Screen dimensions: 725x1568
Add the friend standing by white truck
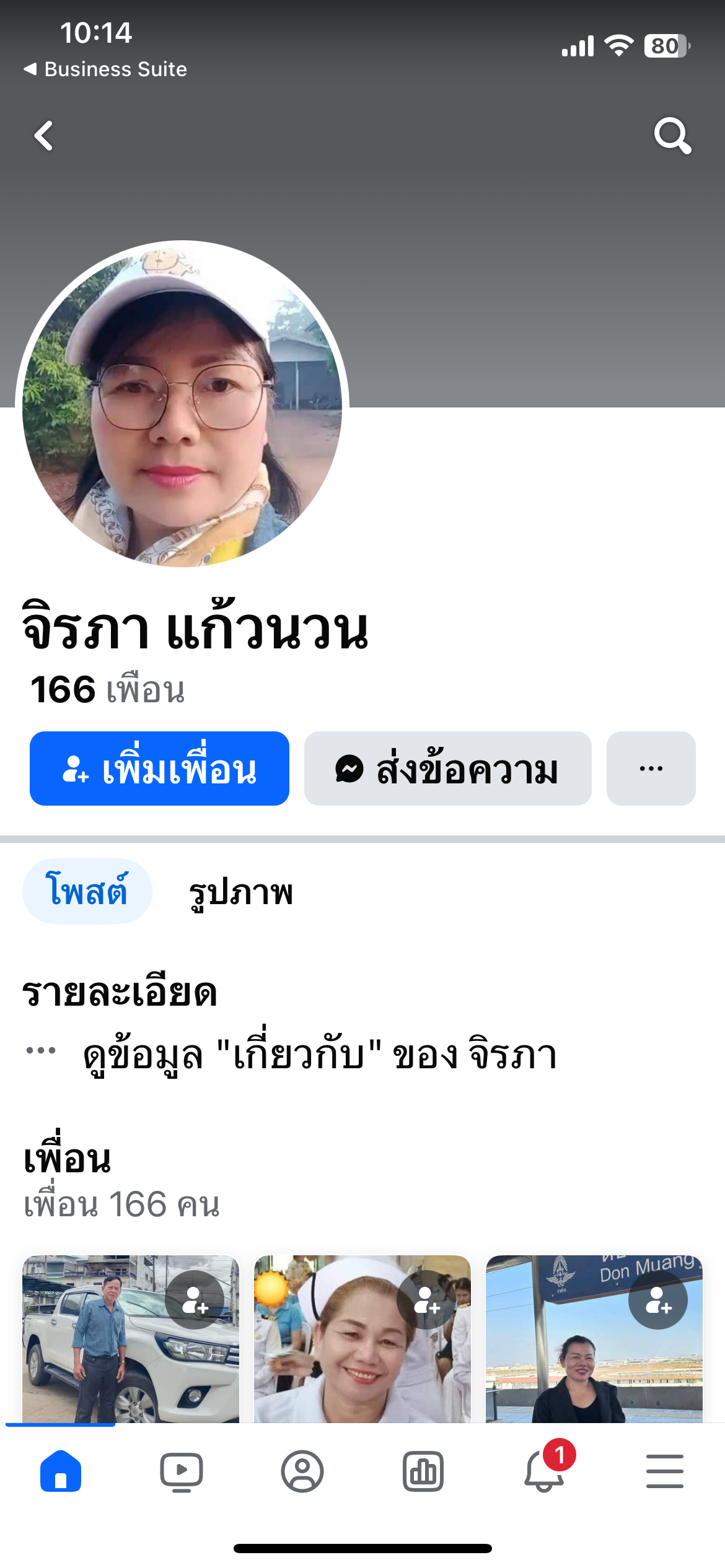pyautogui.click(x=195, y=1300)
